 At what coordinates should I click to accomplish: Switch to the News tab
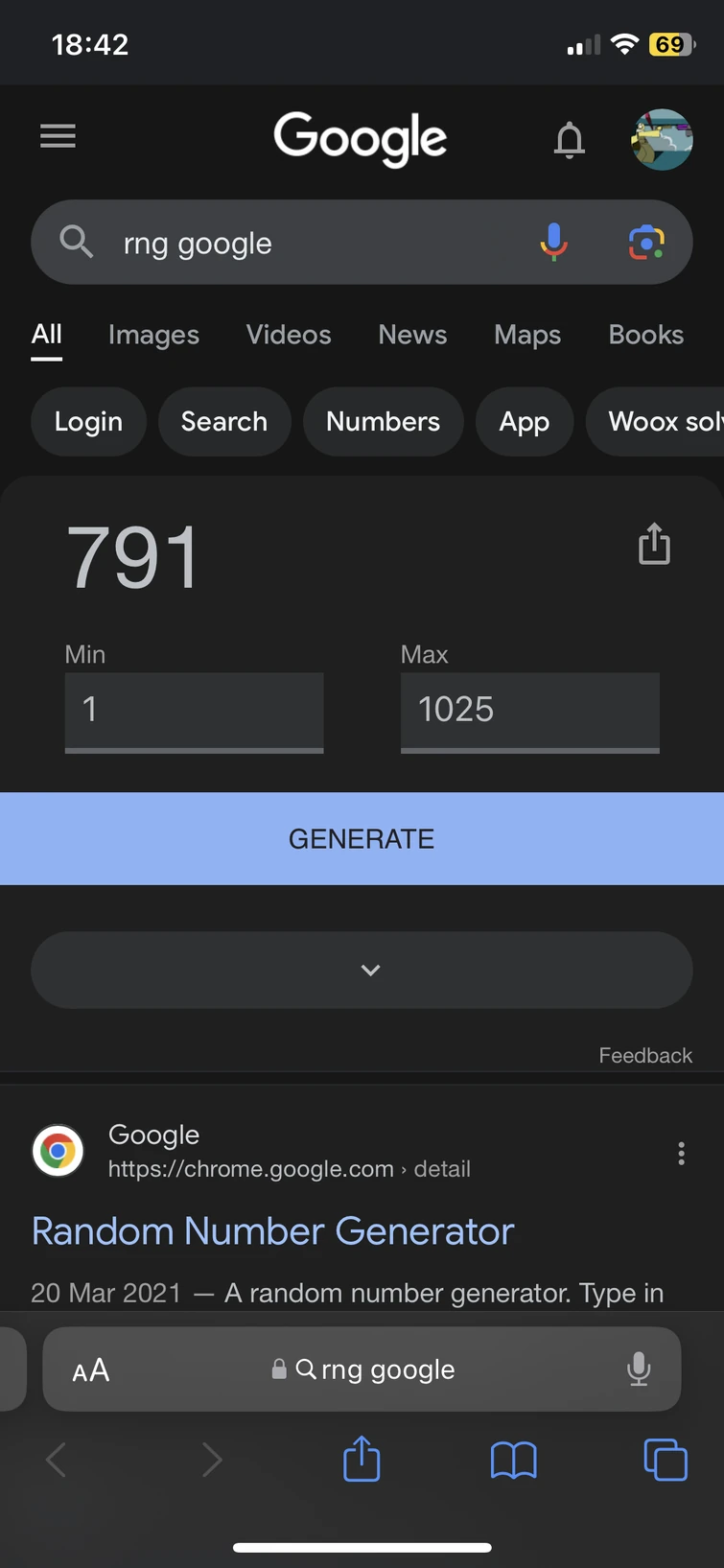point(412,335)
